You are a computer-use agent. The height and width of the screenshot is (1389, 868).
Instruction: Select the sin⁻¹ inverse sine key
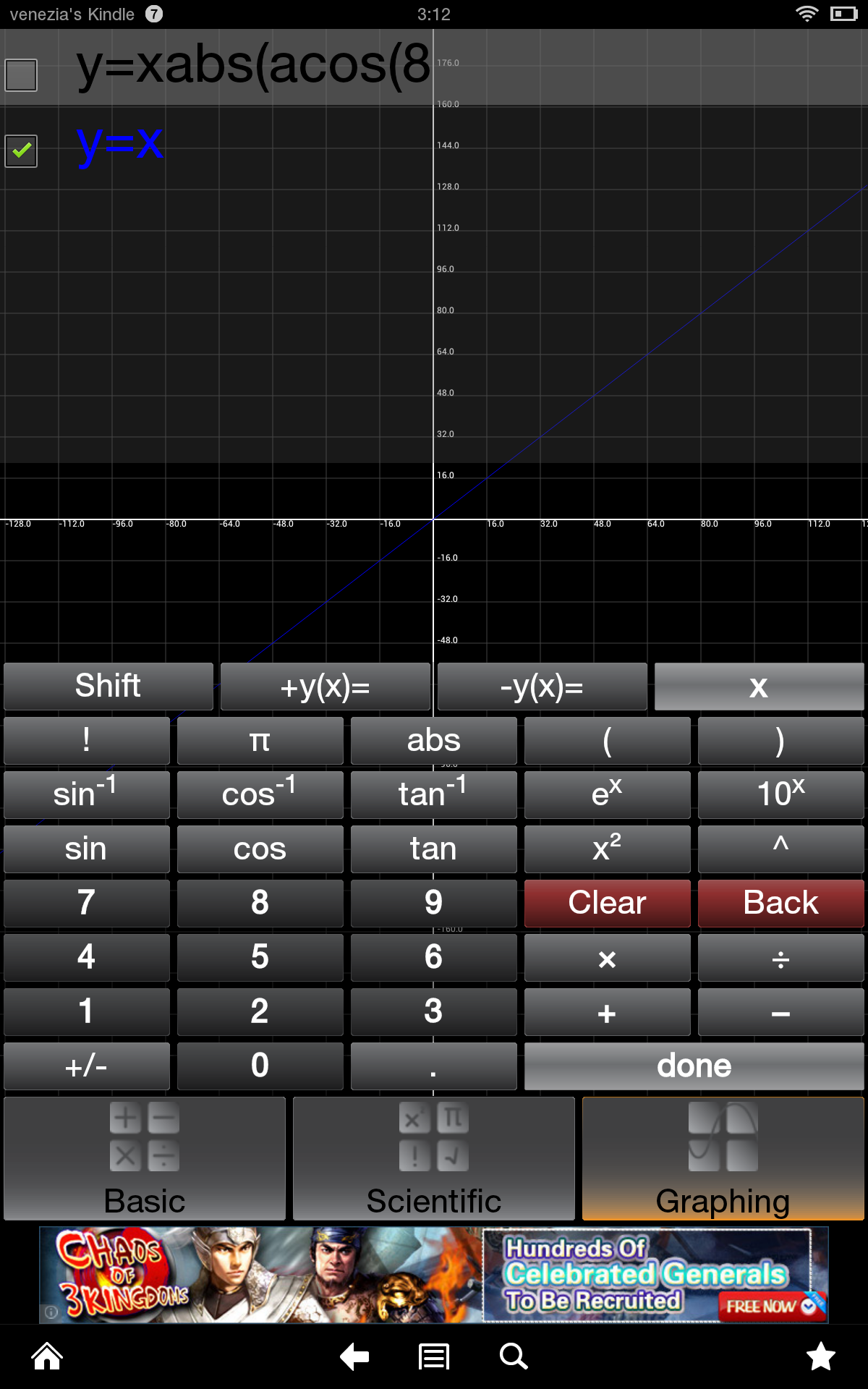[x=86, y=794]
